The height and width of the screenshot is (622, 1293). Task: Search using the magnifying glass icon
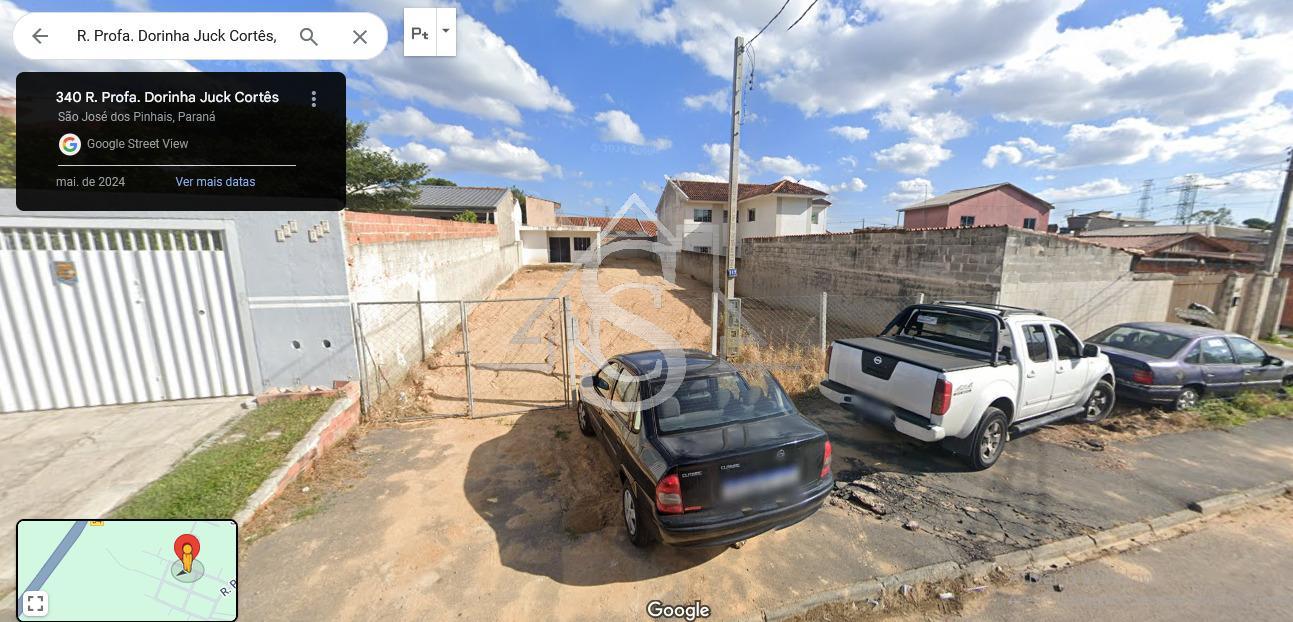[309, 37]
